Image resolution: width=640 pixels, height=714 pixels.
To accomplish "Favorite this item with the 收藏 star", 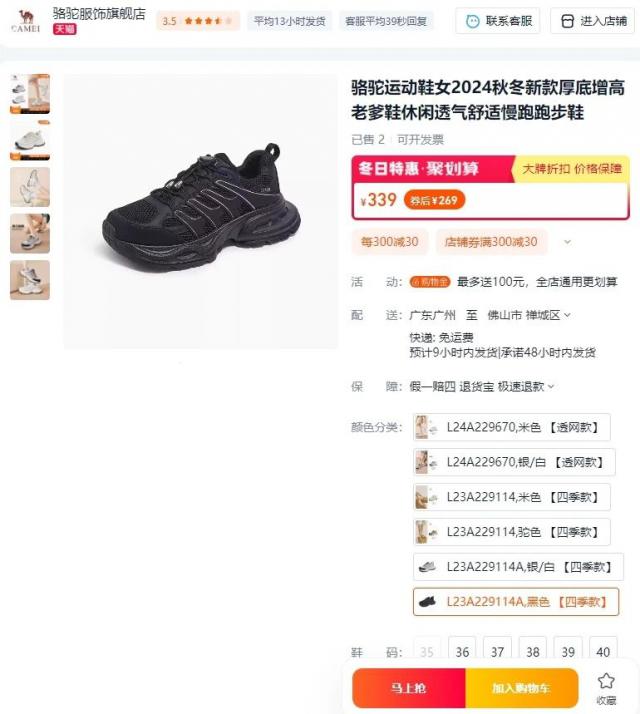I will (x=606, y=687).
